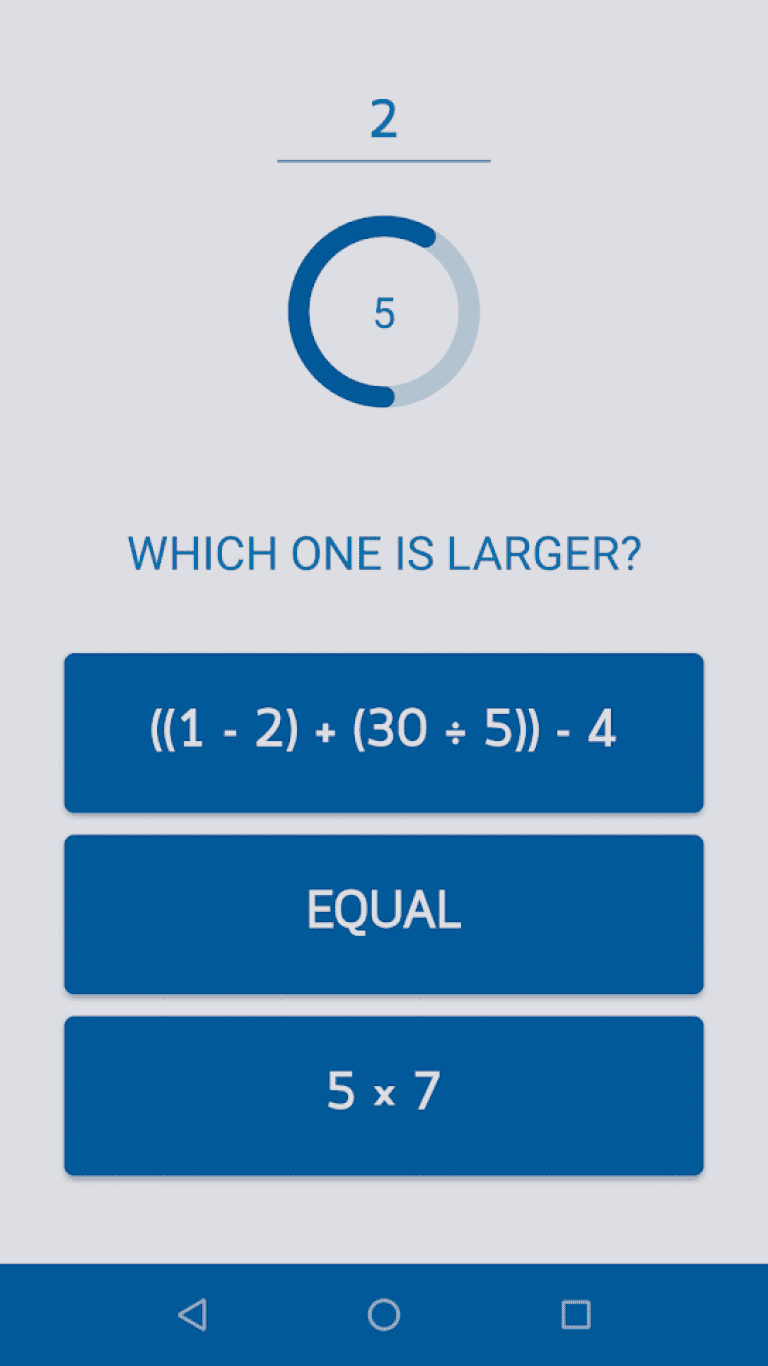Viewport: 768px width, 1366px height.
Task: Click the blue navigation bar at the bottom
Action: coord(384,1316)
